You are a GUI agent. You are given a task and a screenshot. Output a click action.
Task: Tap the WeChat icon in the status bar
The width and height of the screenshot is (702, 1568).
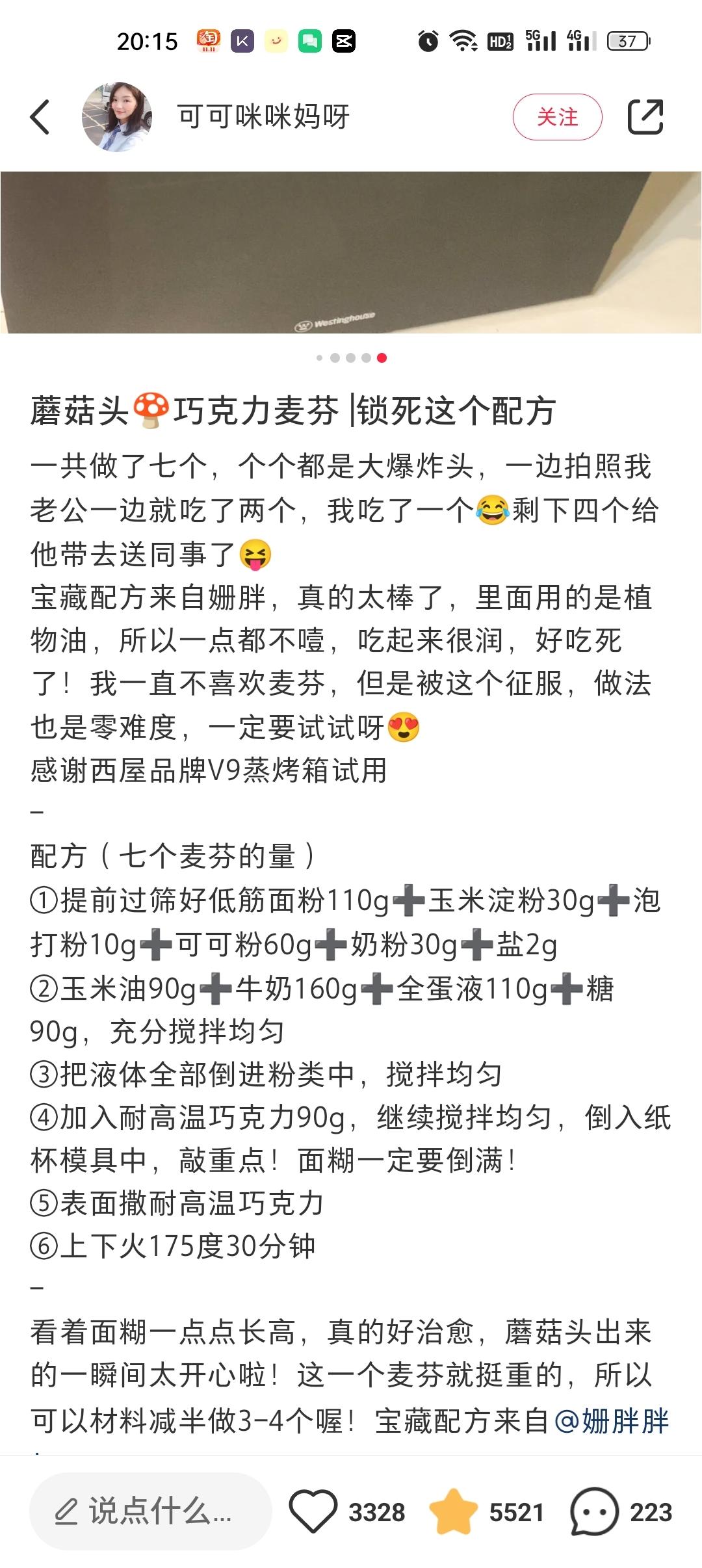tap(311, 40)
